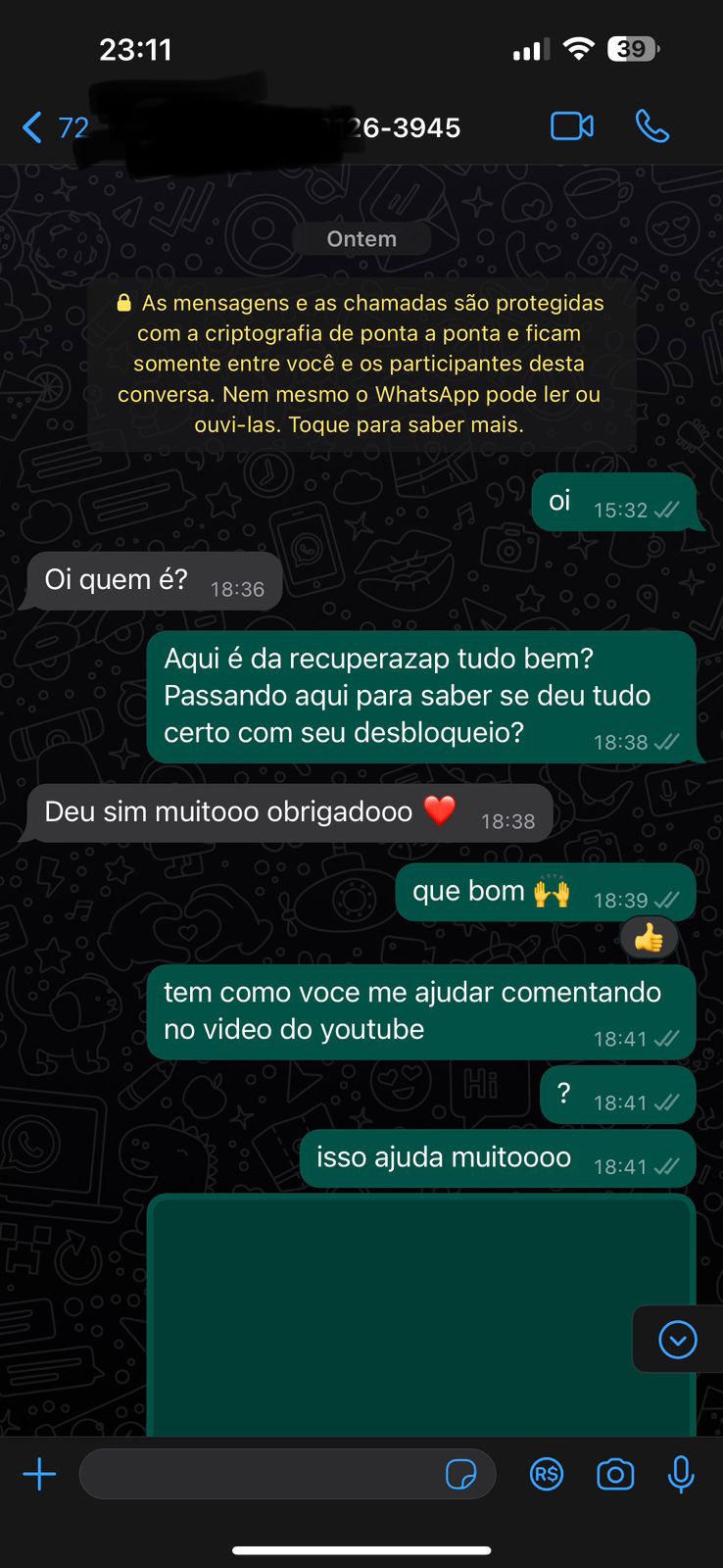This screenshot has height=1568, width=723.
Task: Open the sticker picker
Action: point(460,1474)
